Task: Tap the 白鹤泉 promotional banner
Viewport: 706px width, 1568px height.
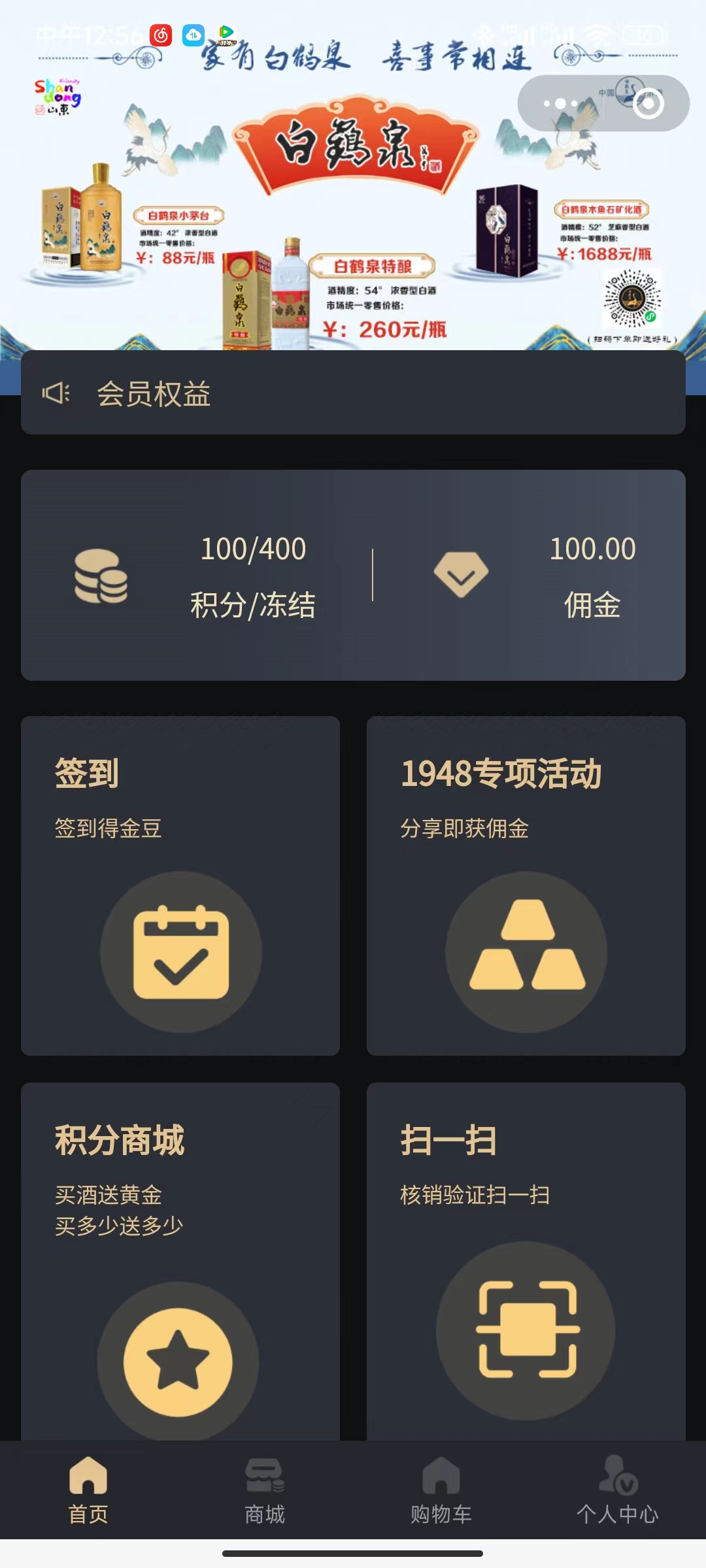Action: point(353,216)
